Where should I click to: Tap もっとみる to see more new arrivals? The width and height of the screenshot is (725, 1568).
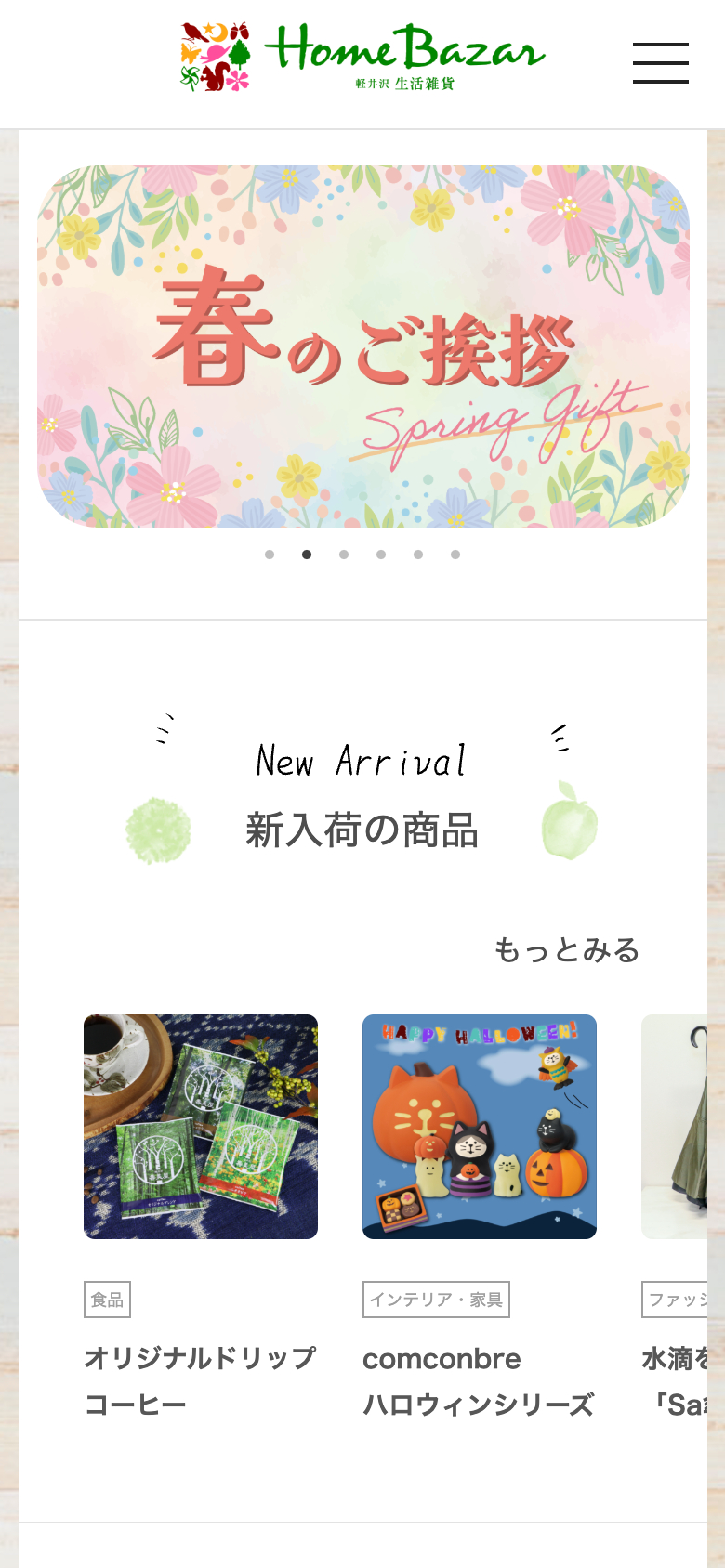point(566,949)
